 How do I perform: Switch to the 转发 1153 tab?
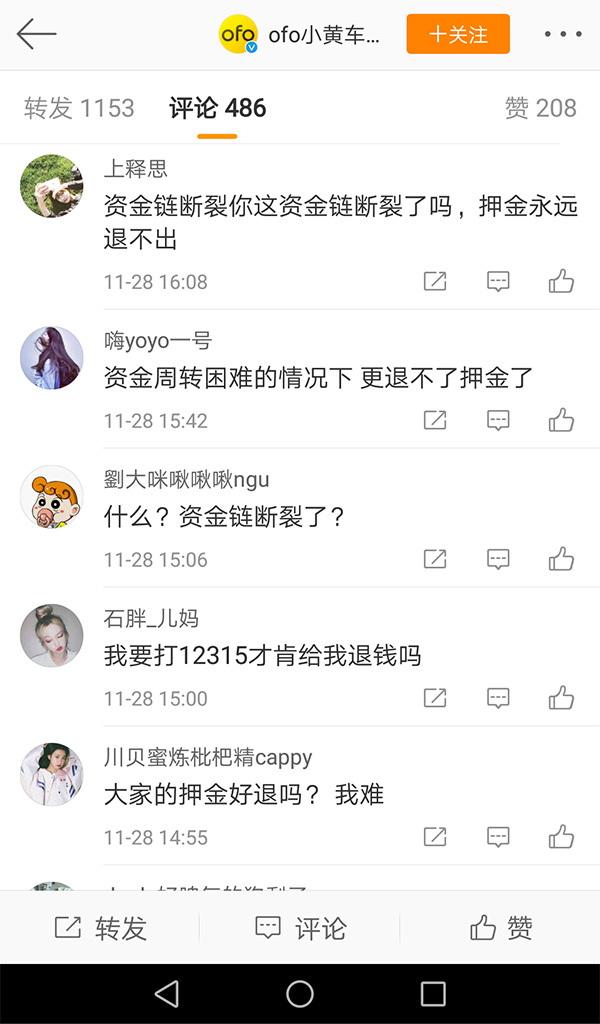coord(79,108)
